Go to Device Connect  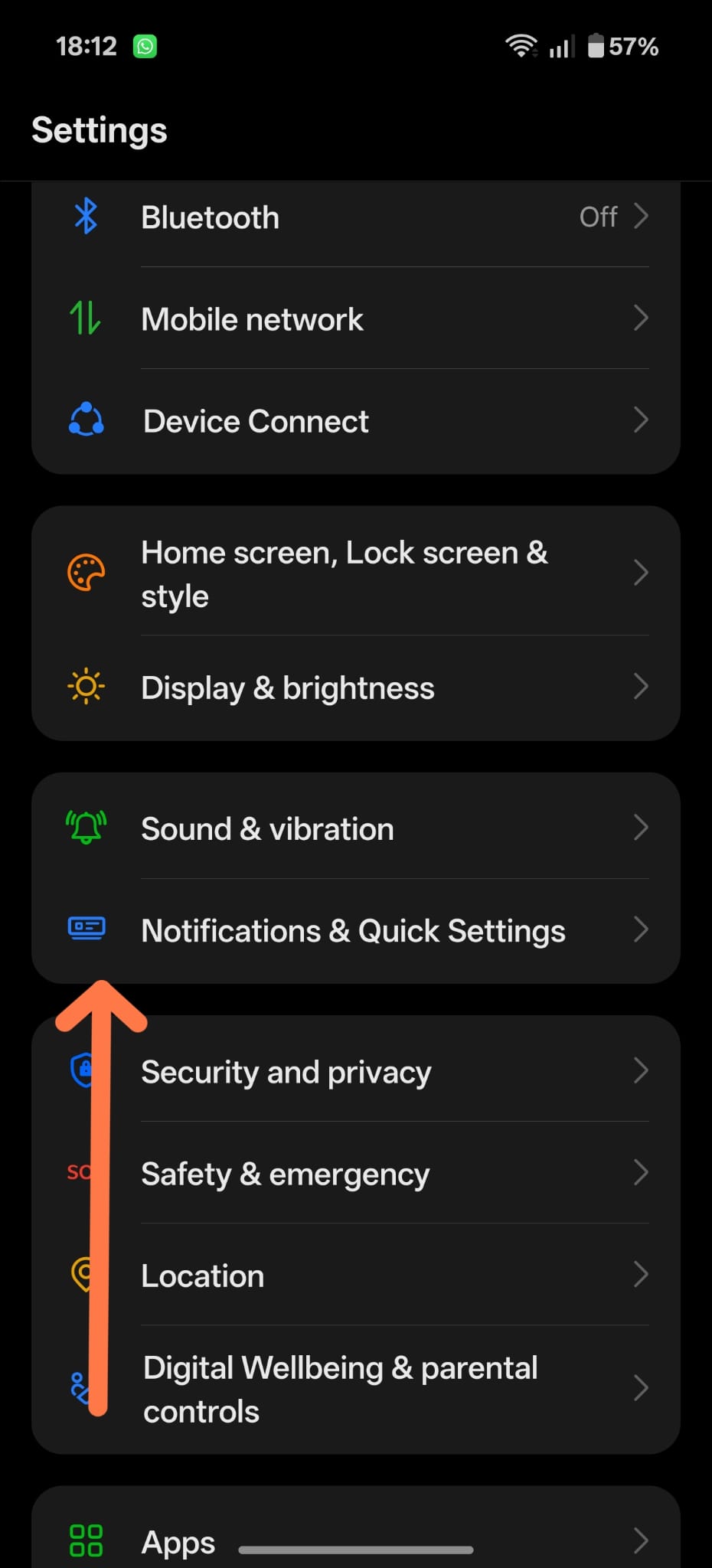click(356, 421)
